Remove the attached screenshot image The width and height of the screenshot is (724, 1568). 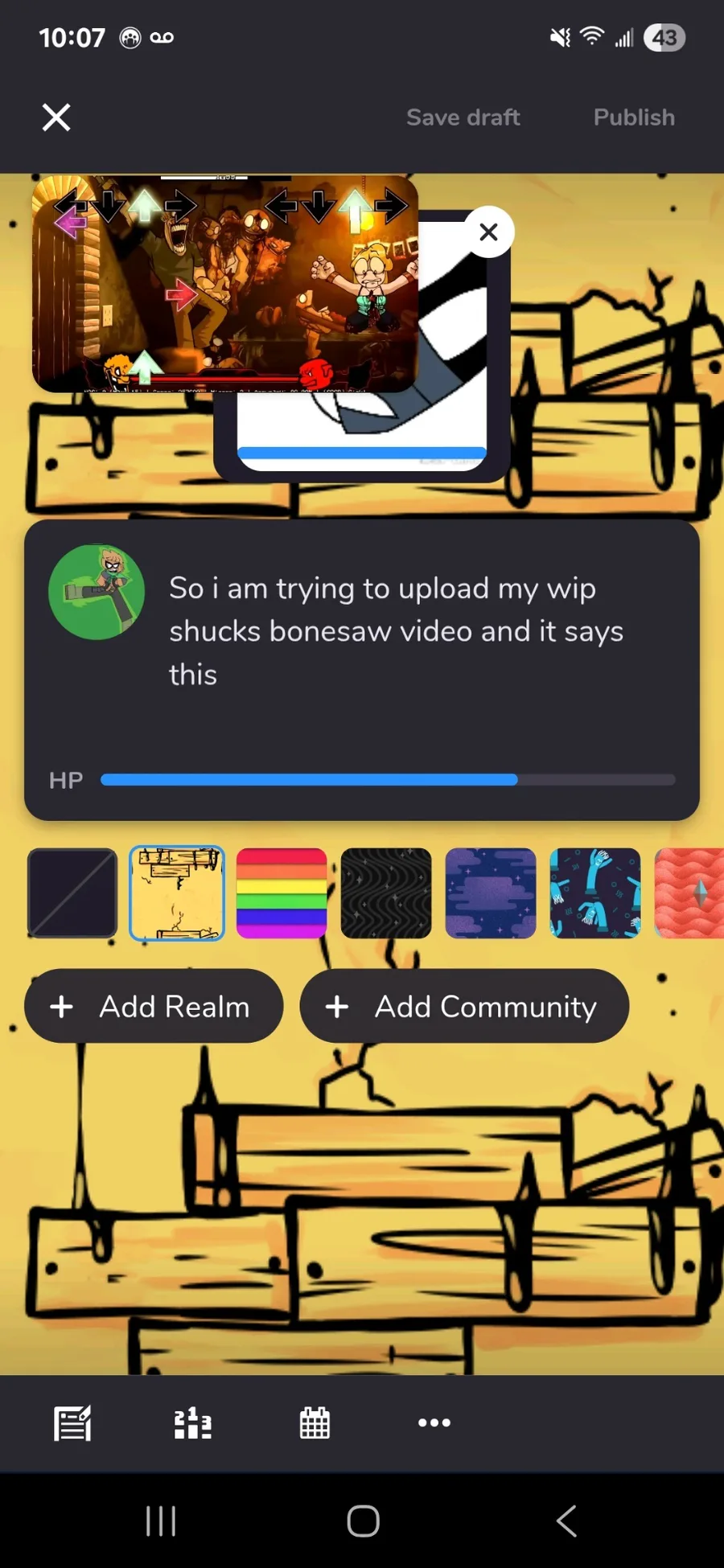(x=488, y=232)
